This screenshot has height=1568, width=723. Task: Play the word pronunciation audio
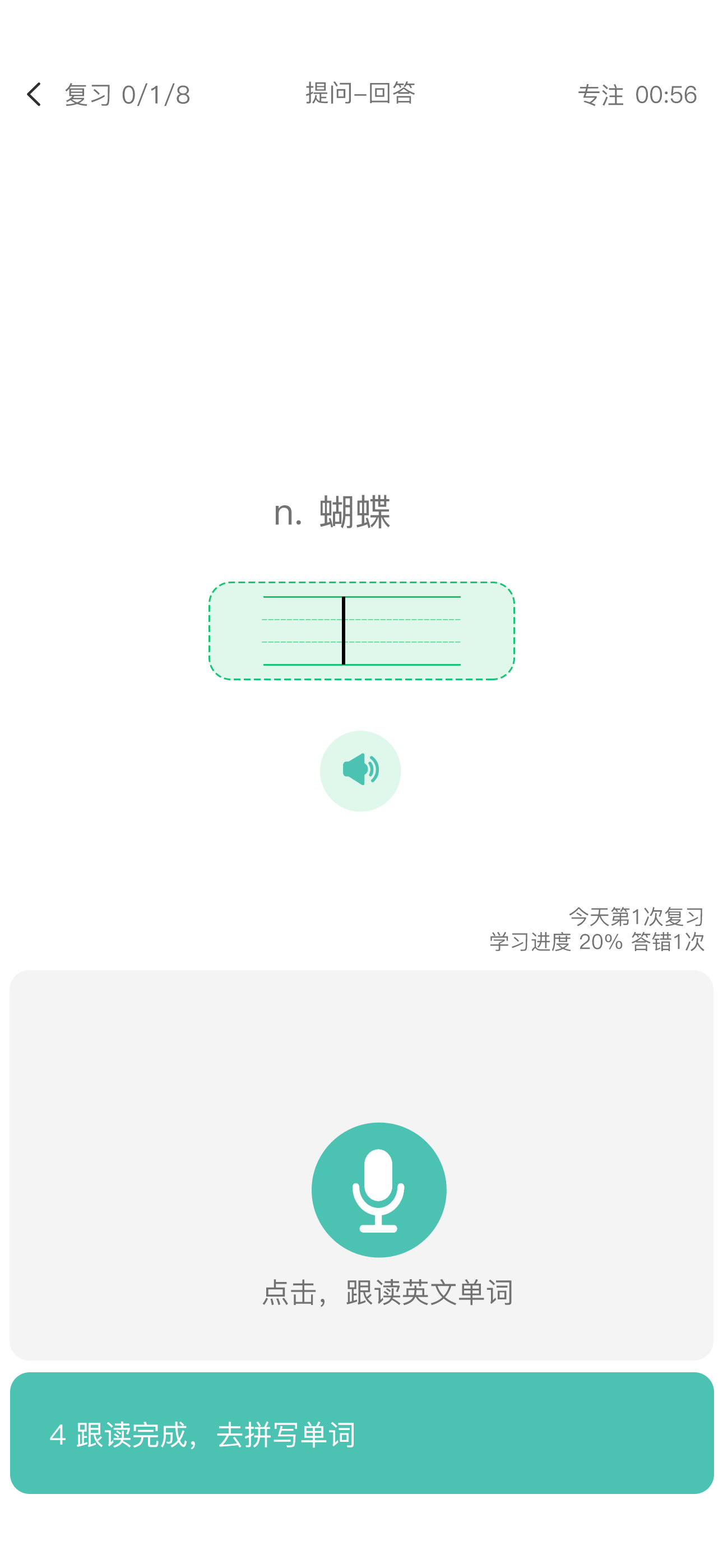pyautogui.click(x=360, y=771)
